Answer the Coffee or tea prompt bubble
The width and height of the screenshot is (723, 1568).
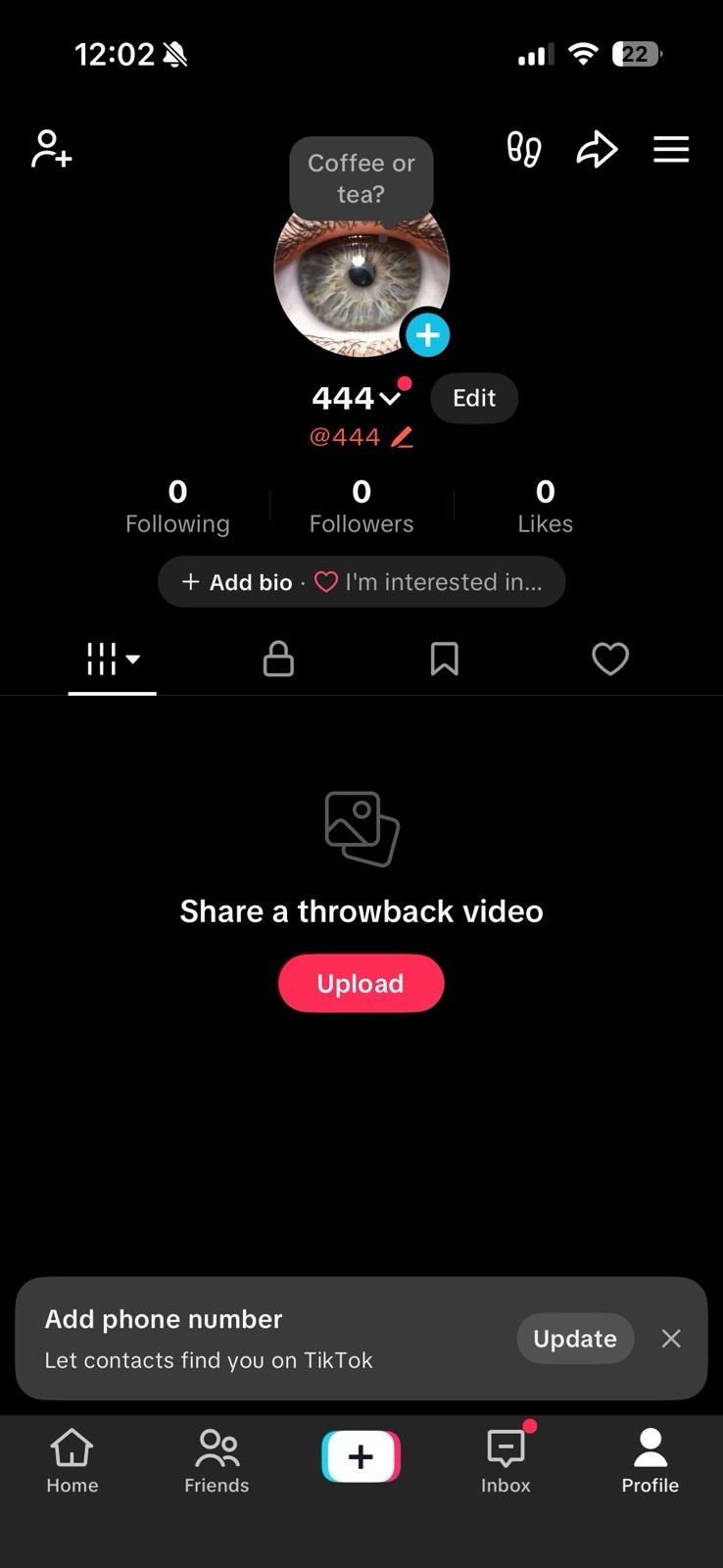361,178
